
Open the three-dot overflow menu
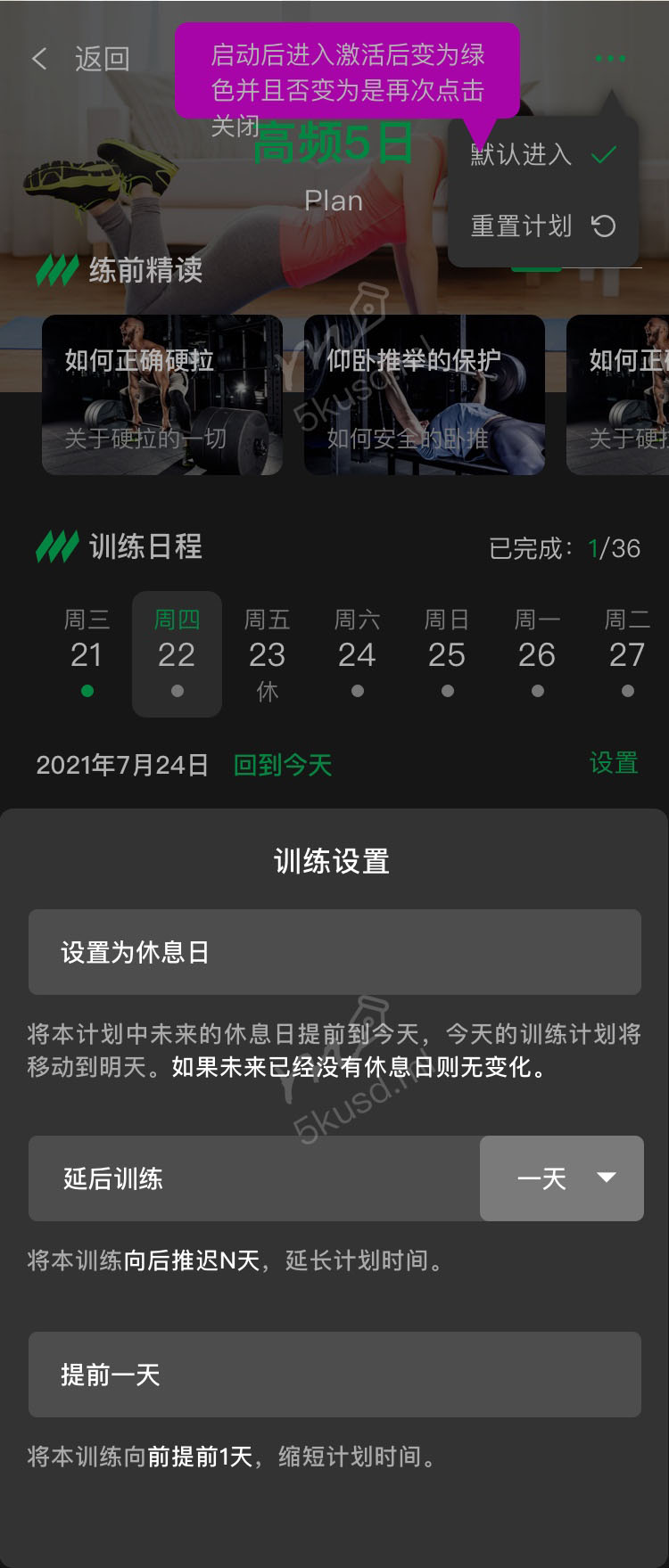pyautogui.click(x=610, y=59)
